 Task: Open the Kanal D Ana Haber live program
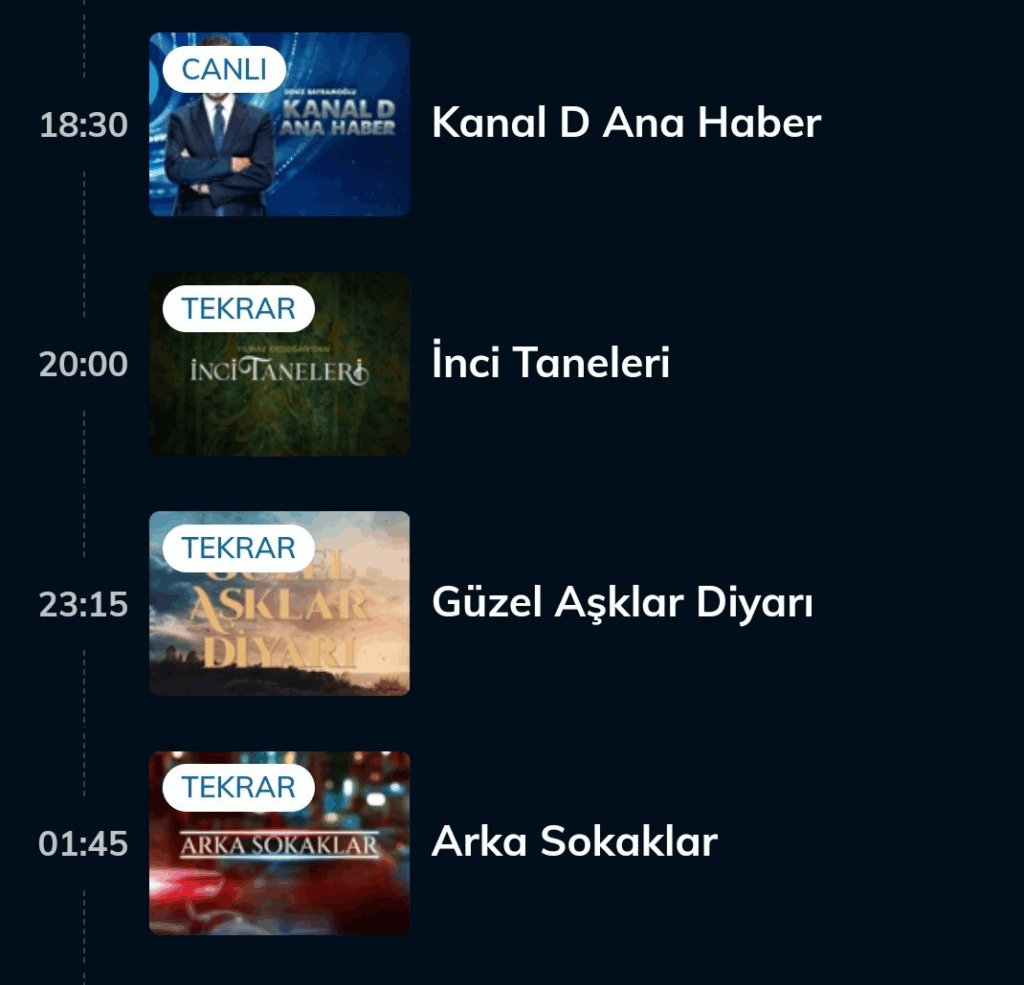[625, 123]
